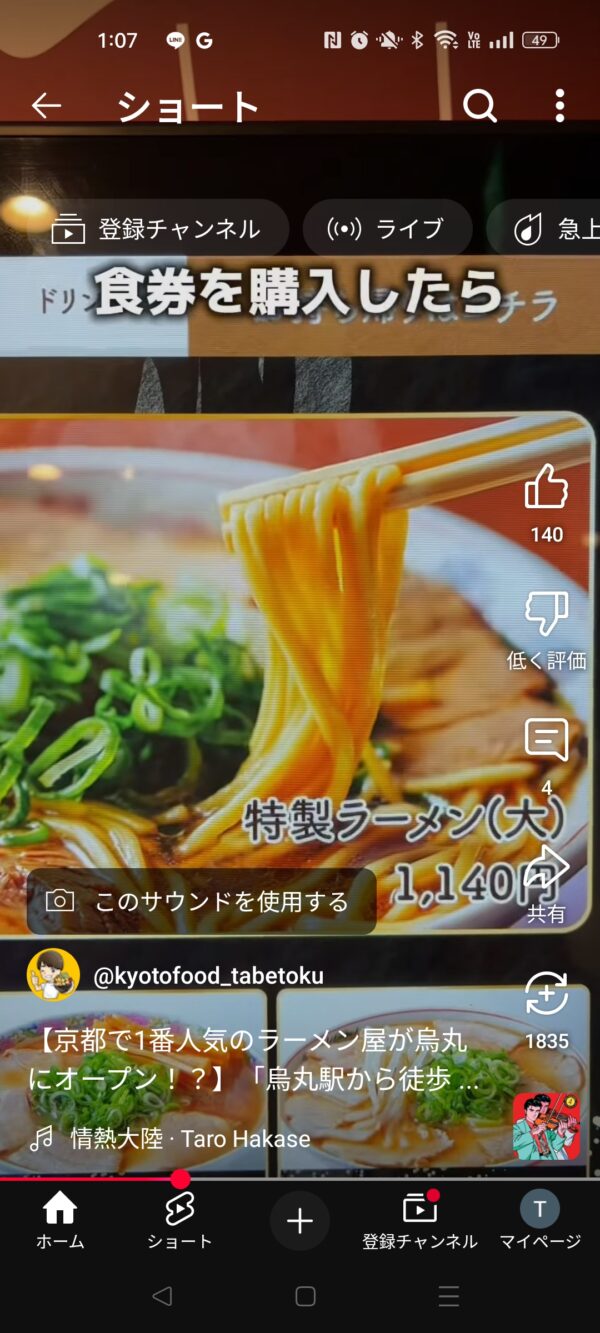The image size is (600, 1333).
Task: Remix this Short
Action: coord(546,994)
